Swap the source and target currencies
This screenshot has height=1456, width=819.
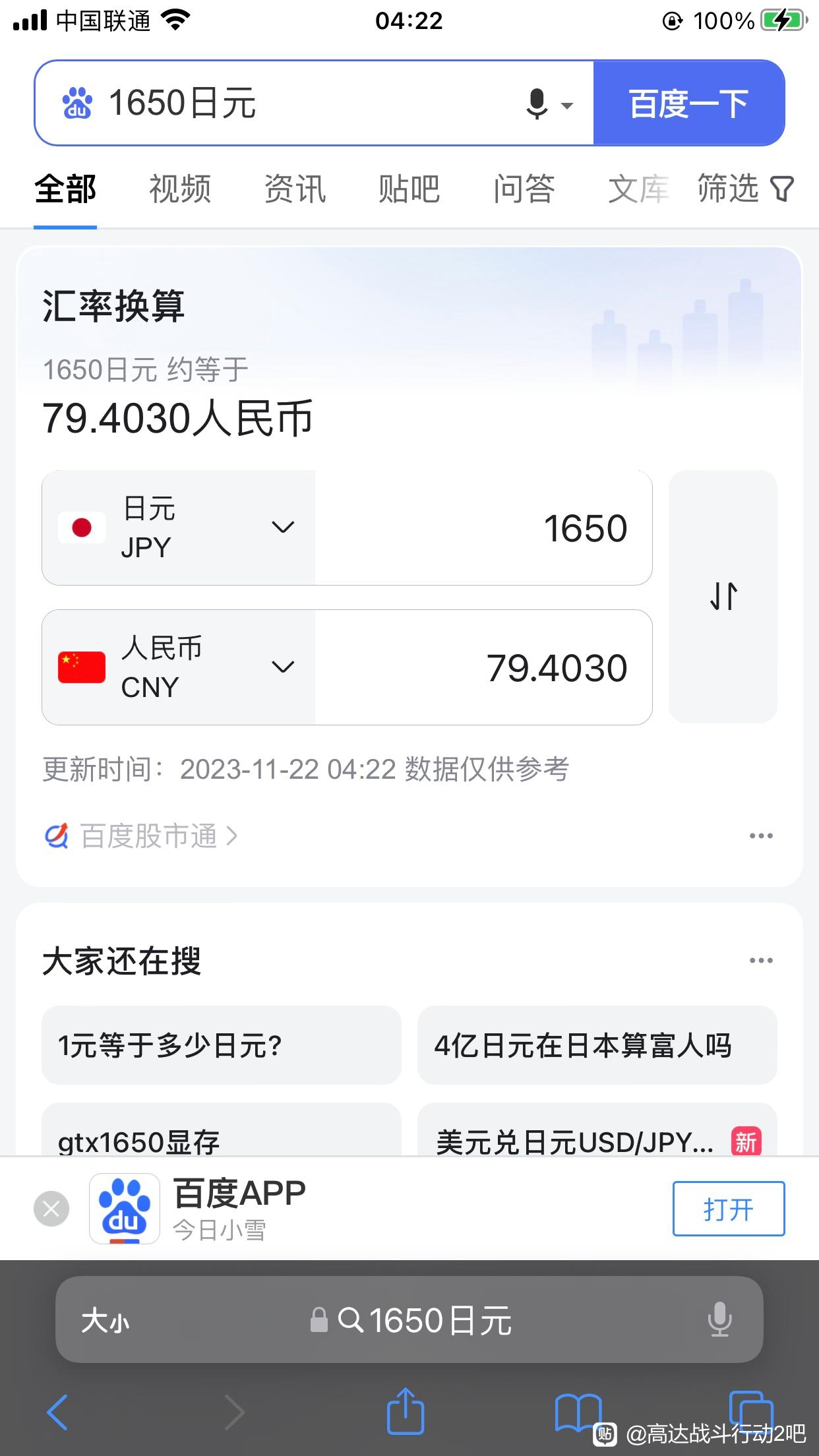[x=723, y=596]
